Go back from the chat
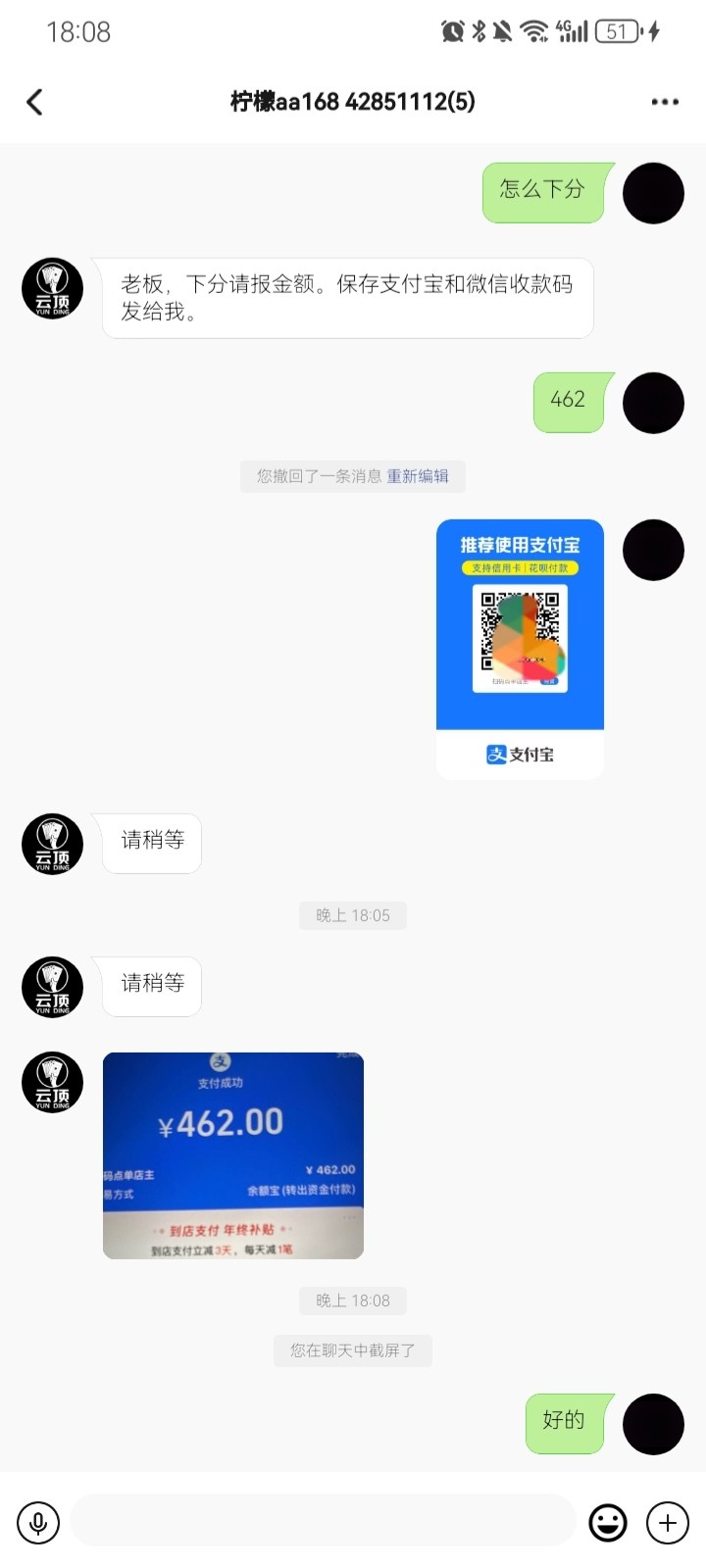 [35, 102]
